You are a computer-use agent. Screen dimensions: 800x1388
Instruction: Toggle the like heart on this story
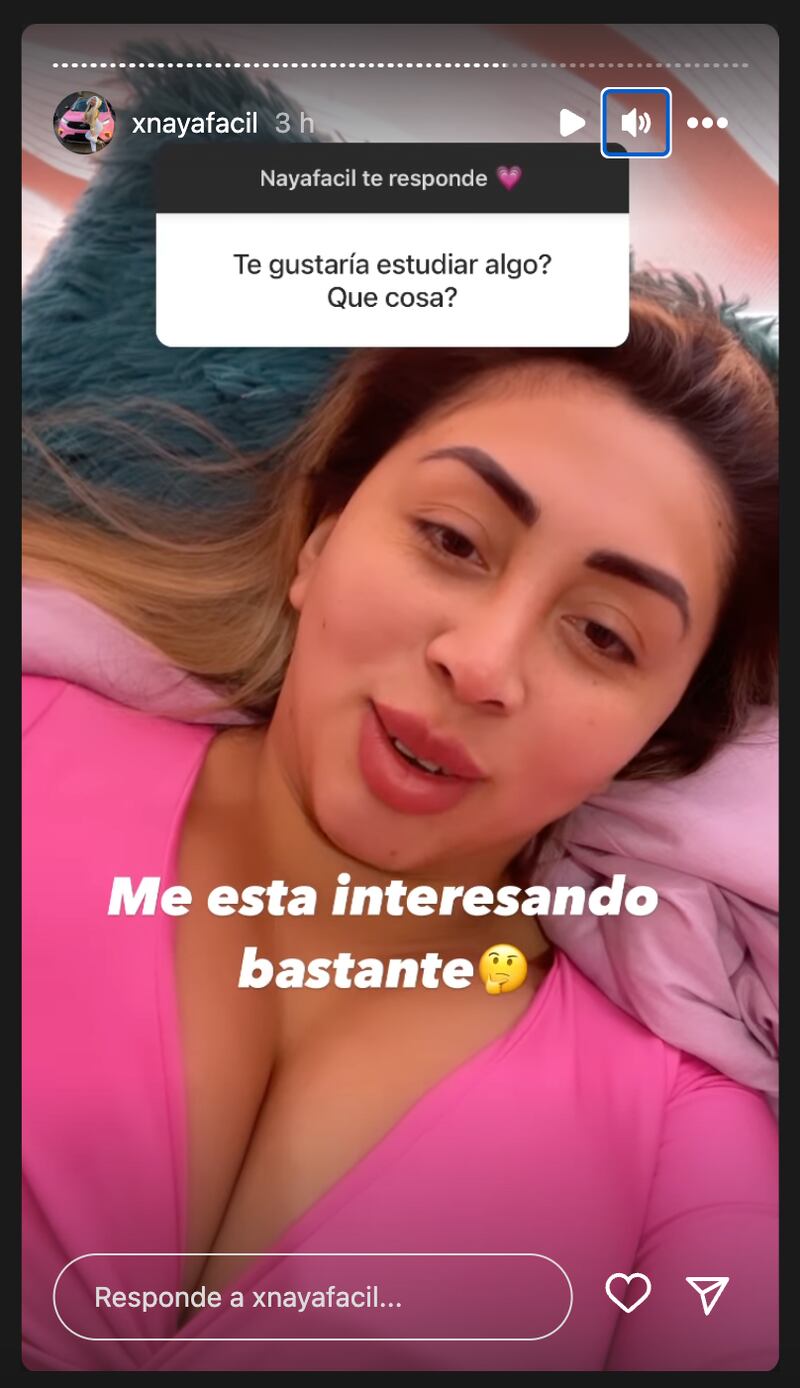point(627,1293)
